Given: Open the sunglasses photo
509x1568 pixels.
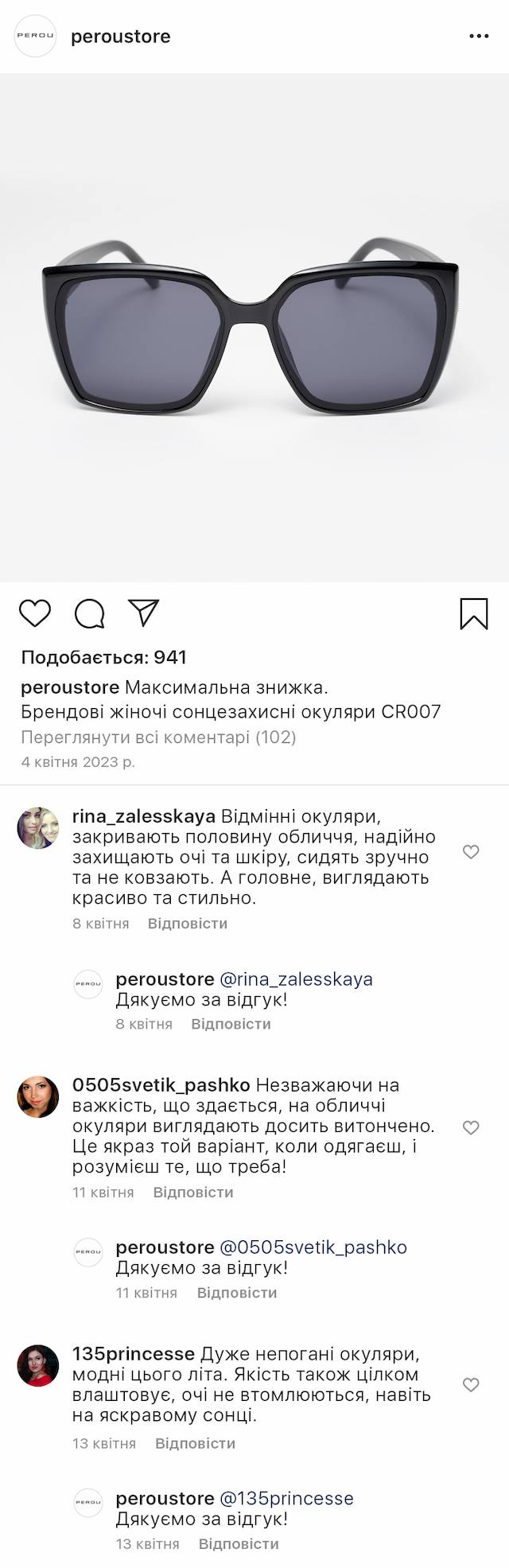Looking at the screenshot, I should click(254, 328).
